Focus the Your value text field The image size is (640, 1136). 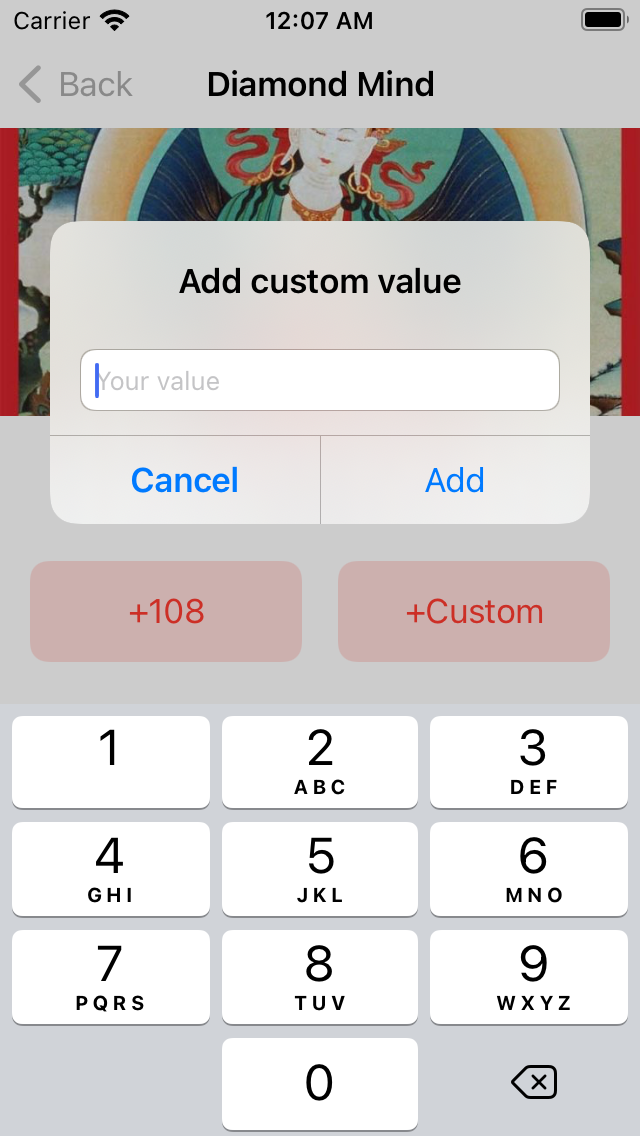coord(320,380)
